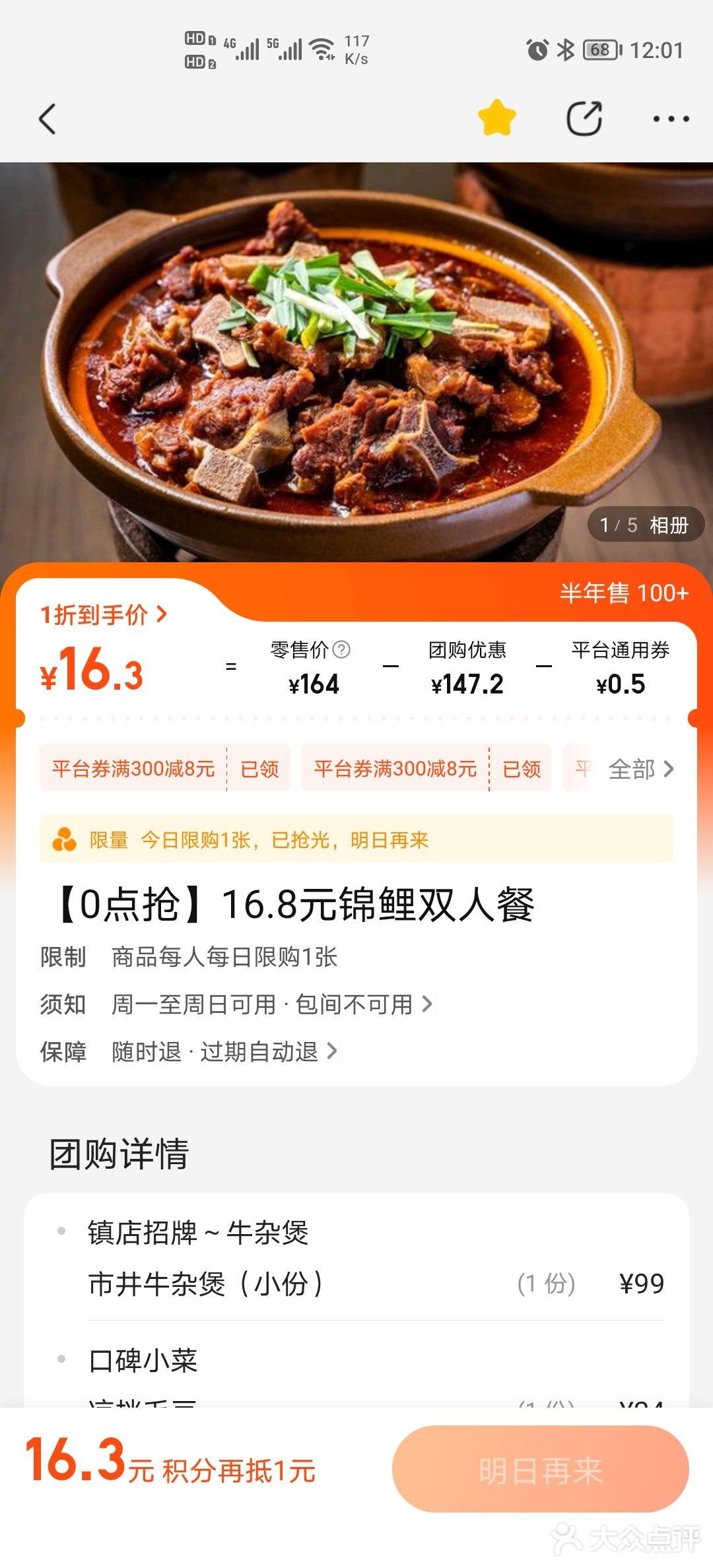The width and height of the screenshot is (713, 1568).
Task: Open the 相册 photo album
Action: coord(646,525)
